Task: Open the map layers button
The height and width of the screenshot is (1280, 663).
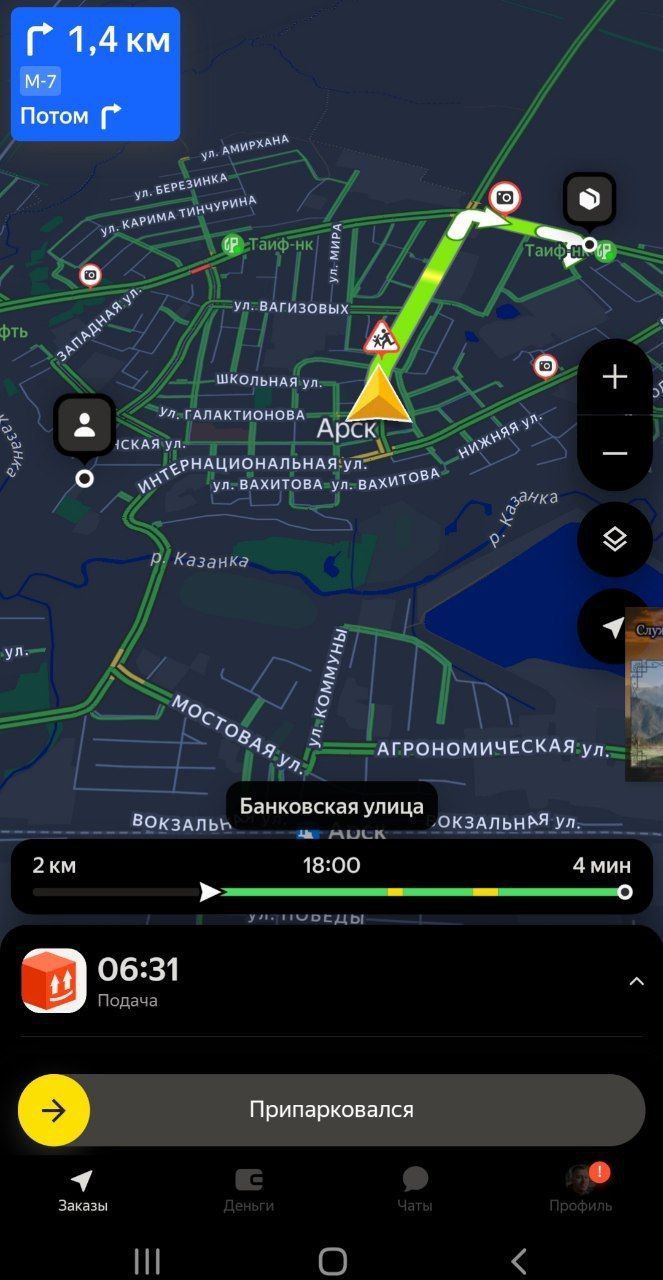Action: 614,539
